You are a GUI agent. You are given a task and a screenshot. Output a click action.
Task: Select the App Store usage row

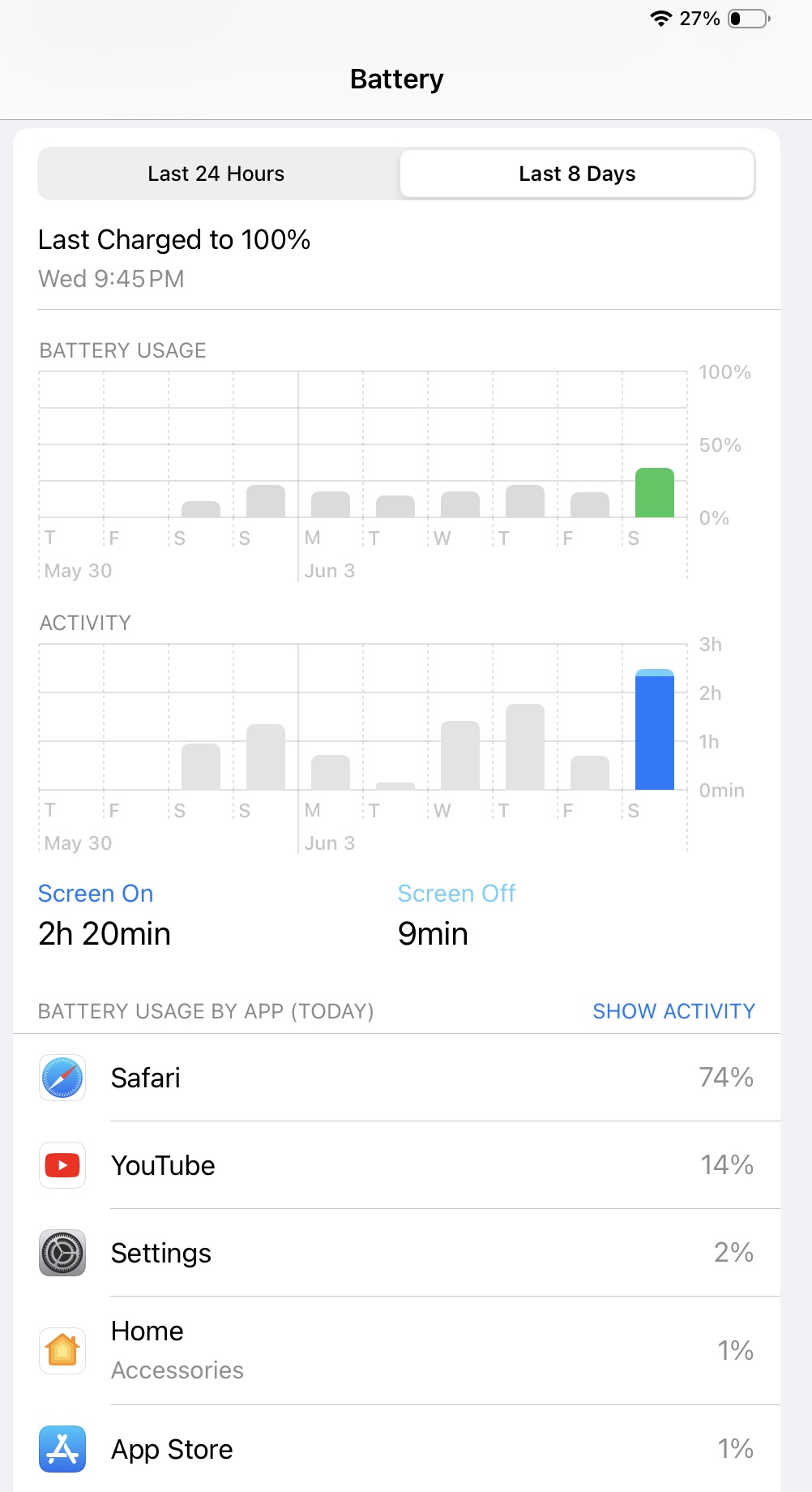point(397,1449)
